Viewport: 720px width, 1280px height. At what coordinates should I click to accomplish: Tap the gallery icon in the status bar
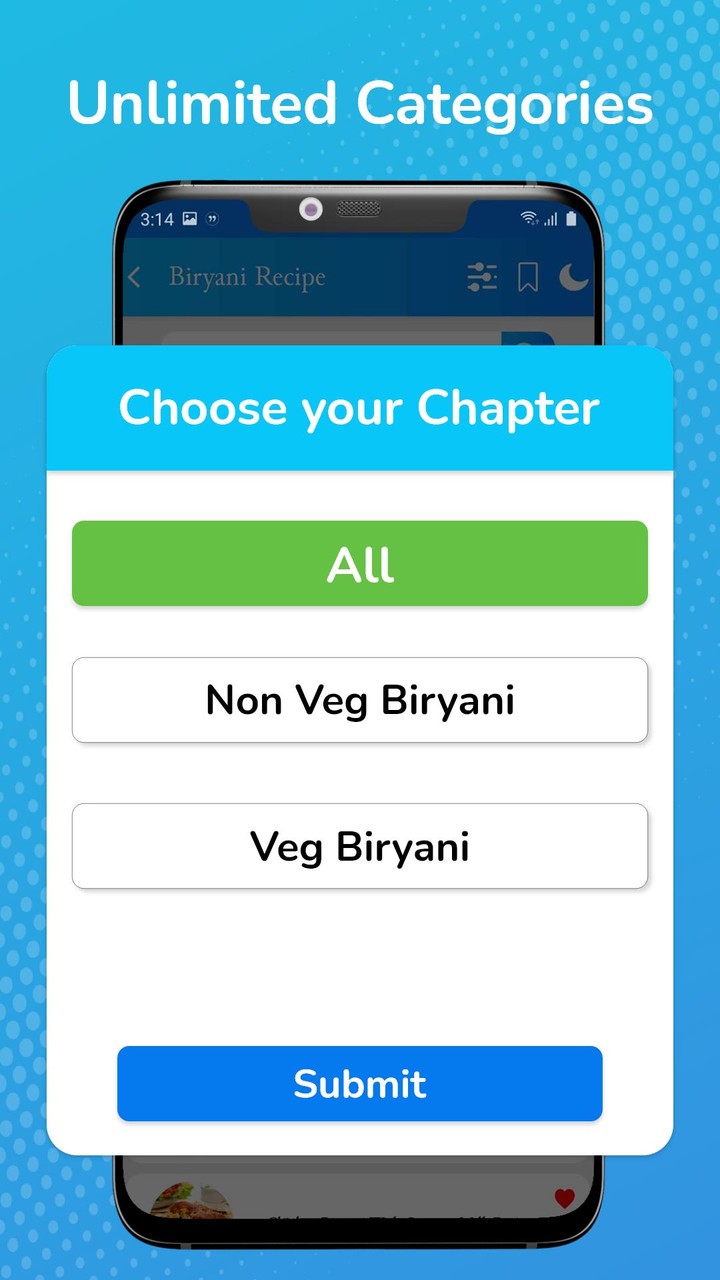pos(189,218)
